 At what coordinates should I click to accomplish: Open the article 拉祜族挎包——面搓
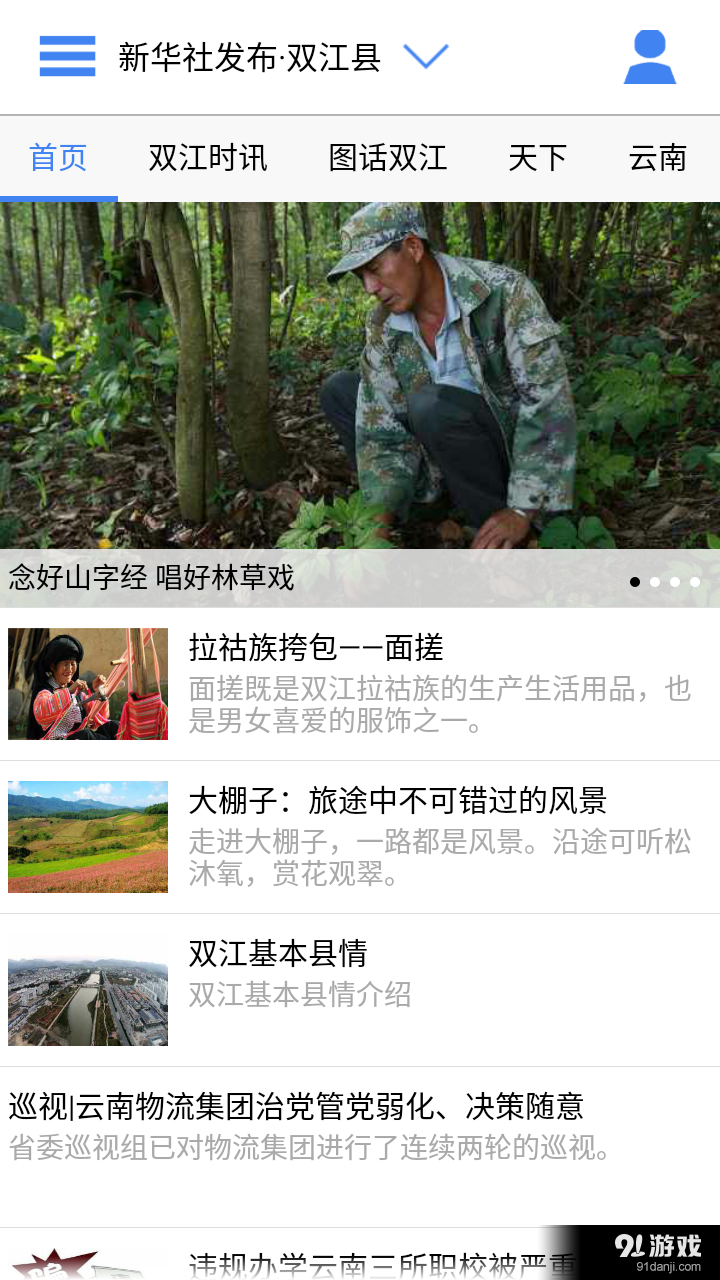360,684
